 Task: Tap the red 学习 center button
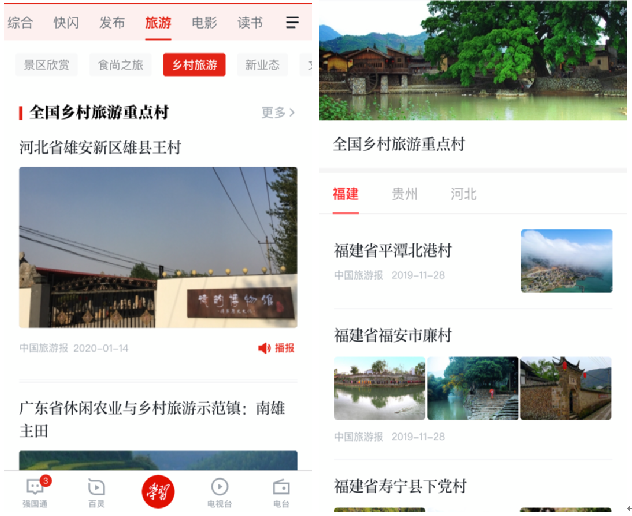coord(157,490)
